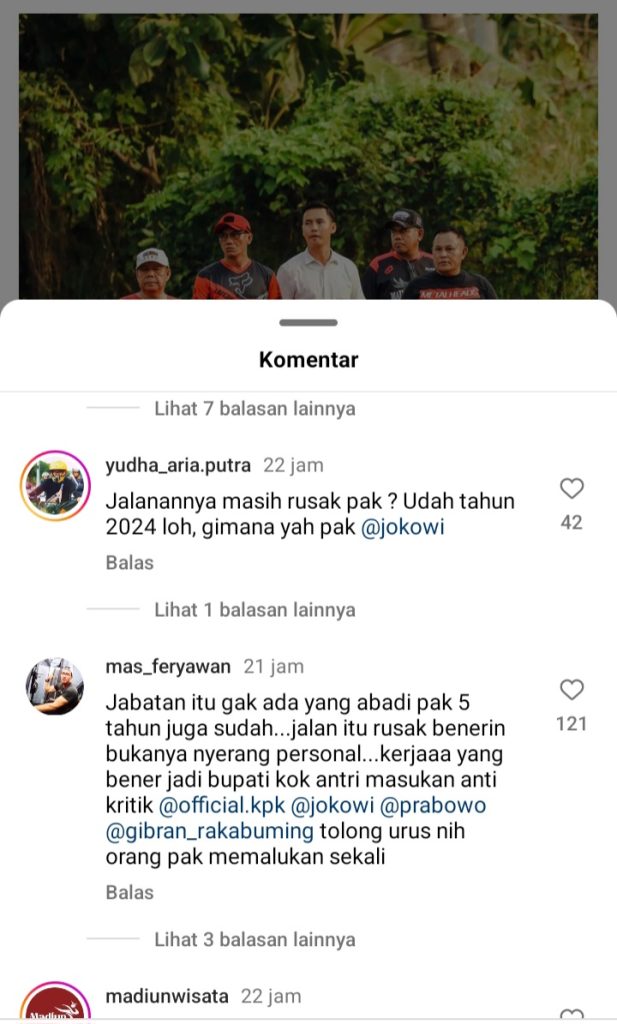
Task: Open the @gibran_rakabuming mention
Action: coord(210,832)
